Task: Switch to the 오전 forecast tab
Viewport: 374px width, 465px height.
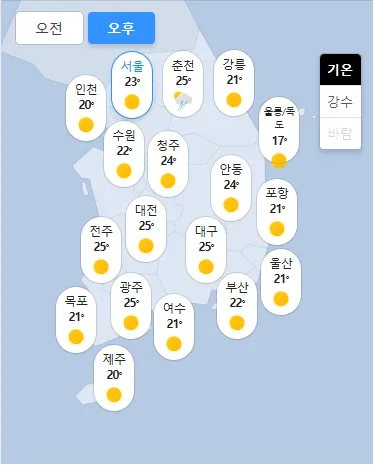Action: pos(49,28)
